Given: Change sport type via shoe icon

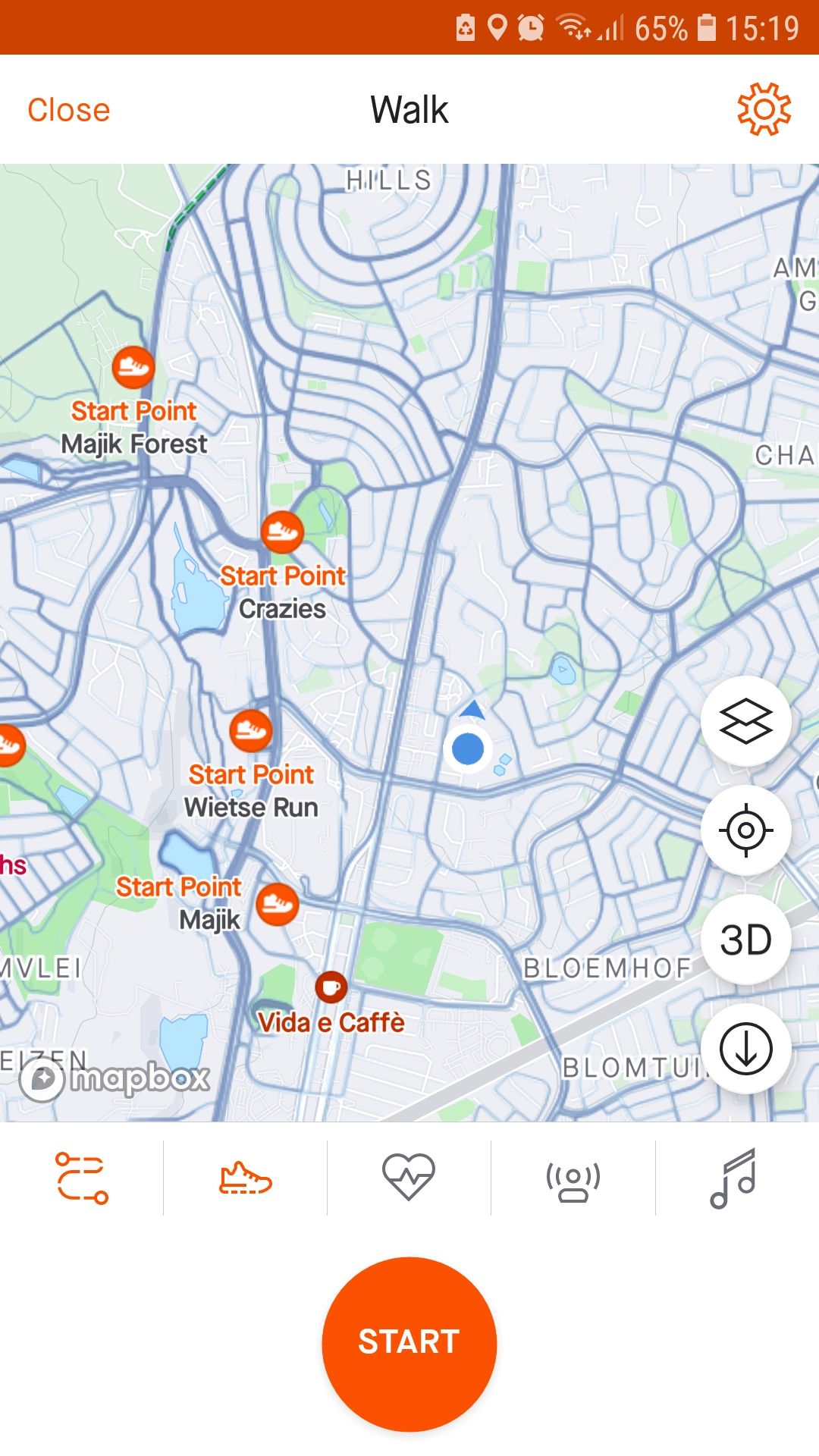Looking at the screenshot, I should [x=245, y=1178].
